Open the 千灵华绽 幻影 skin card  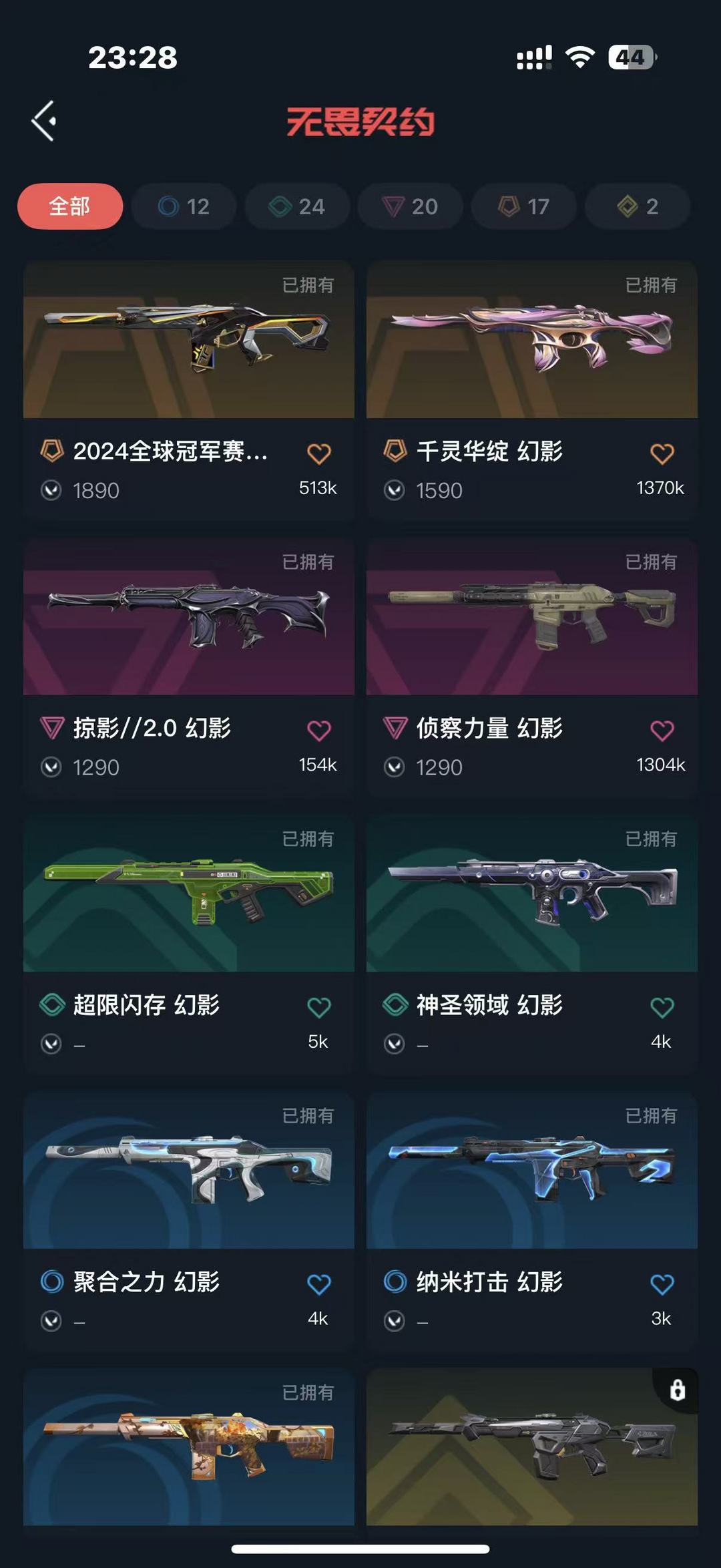point(532,391)
